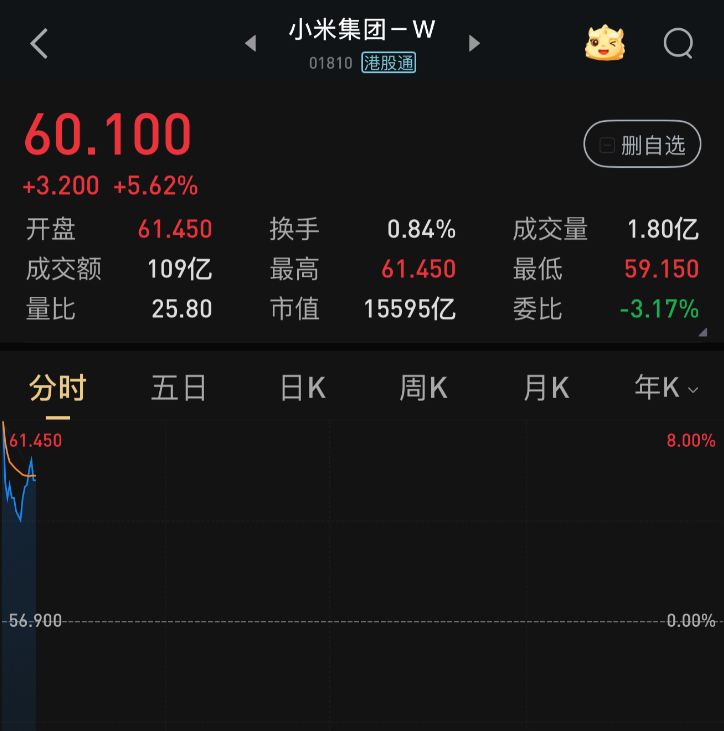This screenshot has height=731, width=724.
Task: Open the dragon mascot assistant
Action: pyautogui.click(x=604, y=43)
